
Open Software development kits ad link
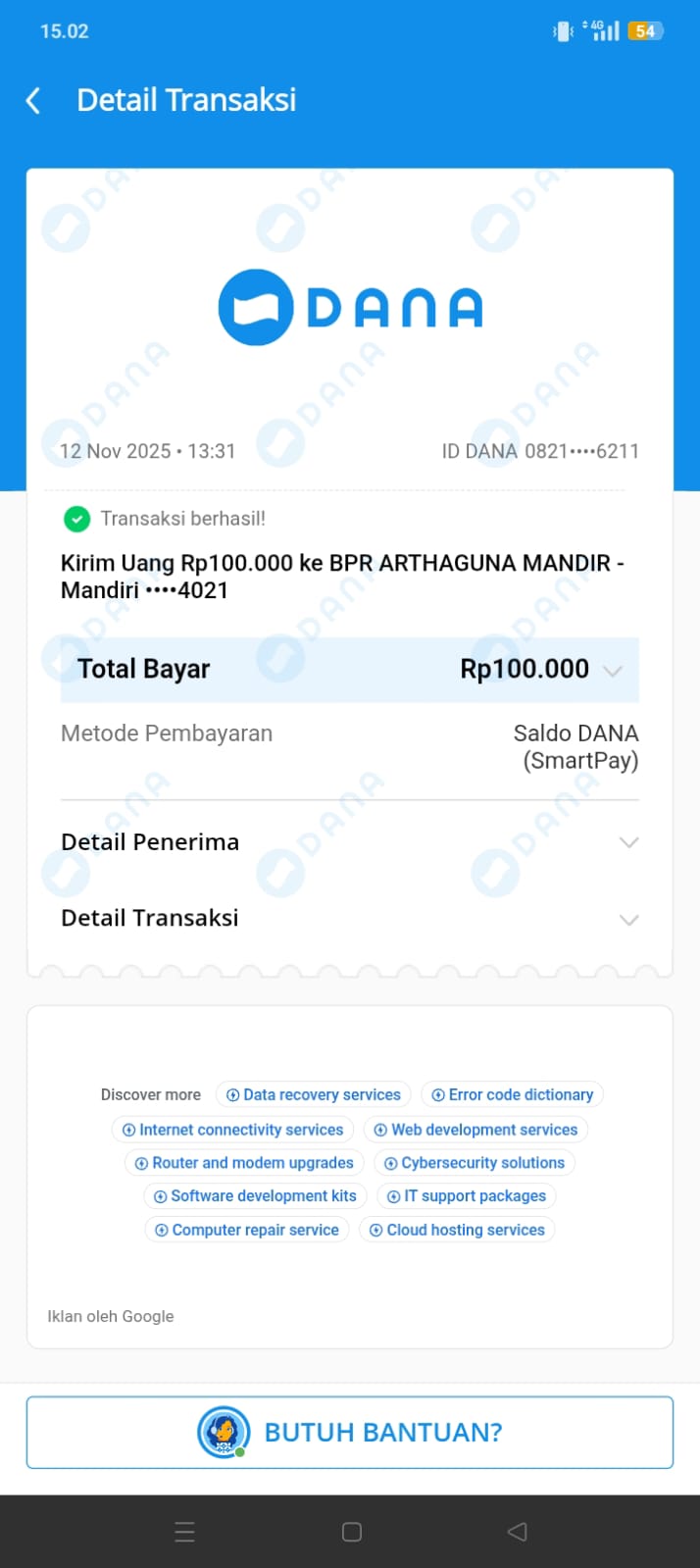click(x=255, y=1196)
